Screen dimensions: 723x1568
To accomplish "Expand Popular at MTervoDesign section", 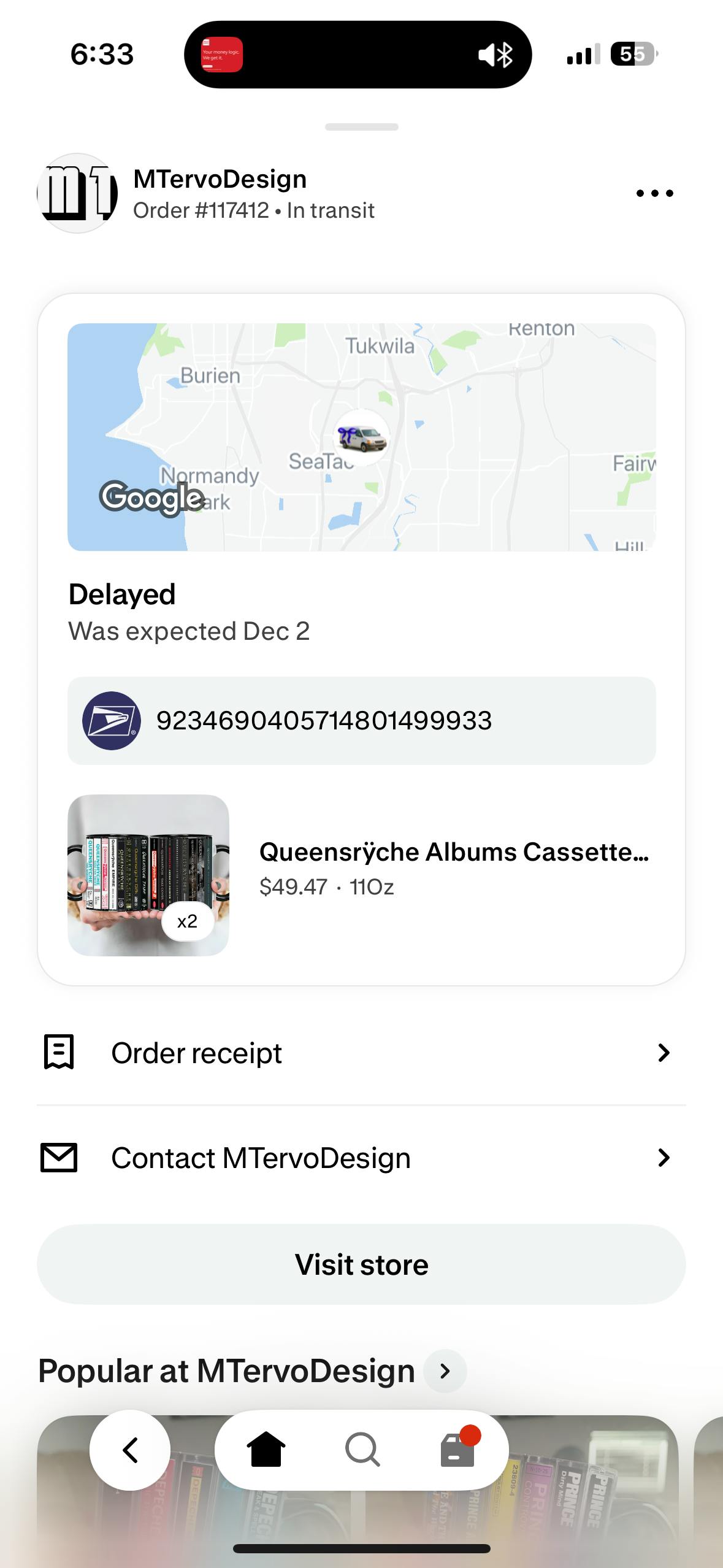I will click(x=445, y=1370).
